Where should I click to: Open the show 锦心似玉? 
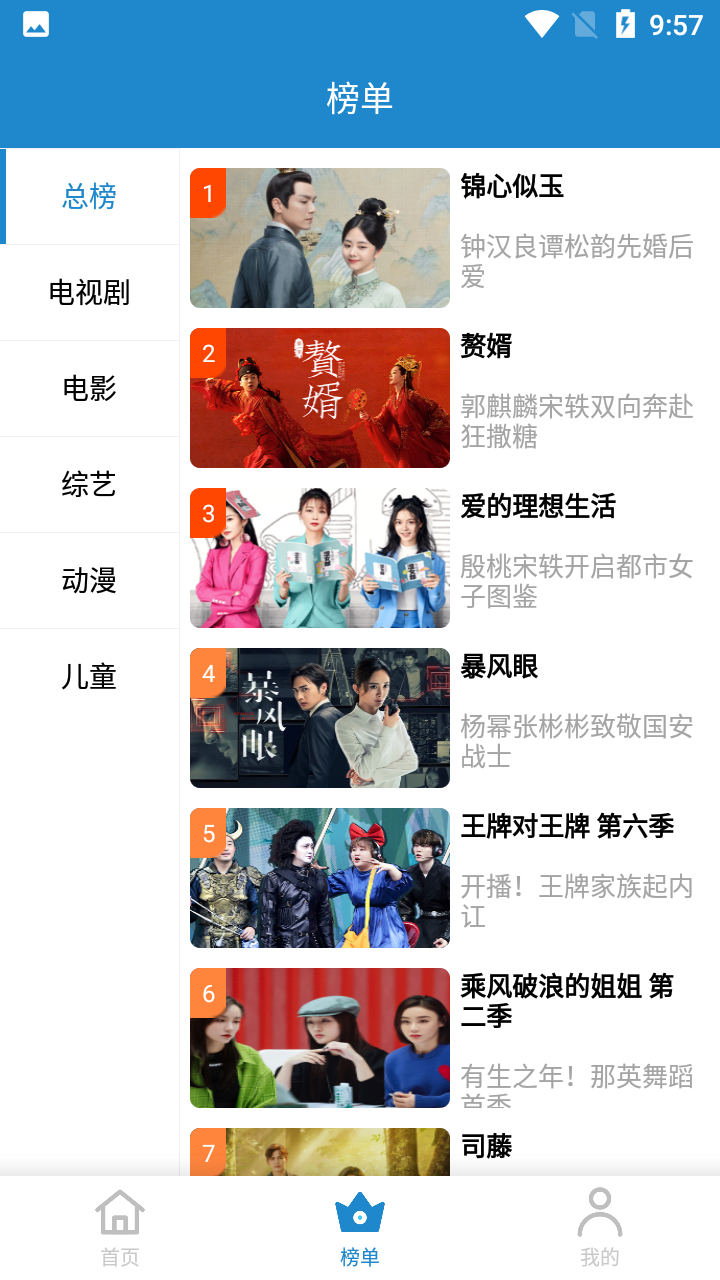(450, 238)
